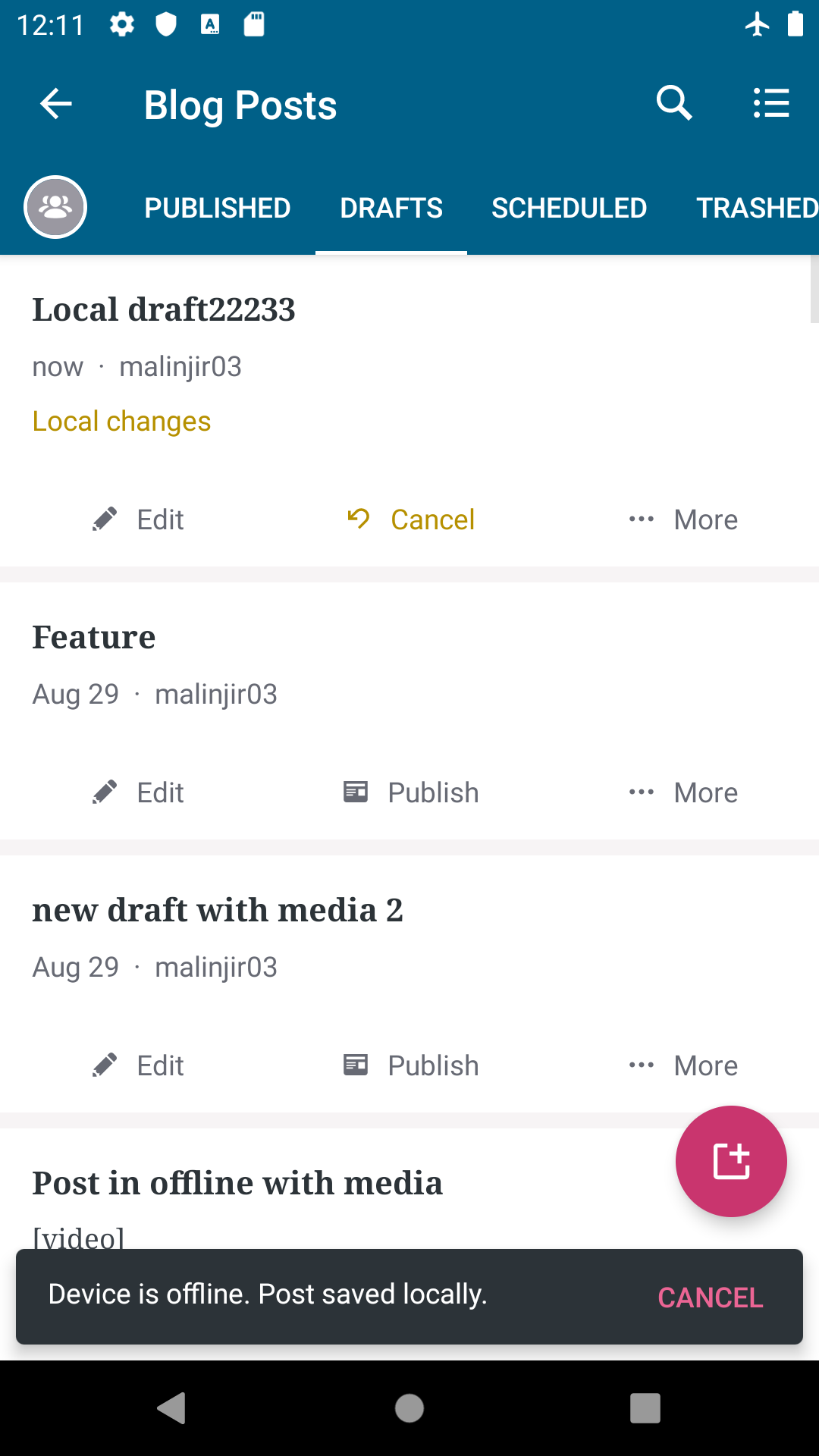This screenshot has width=819, height=1456.
Task: Tap CANCEL on the offline snackbar
Action: click(711, 1298)
